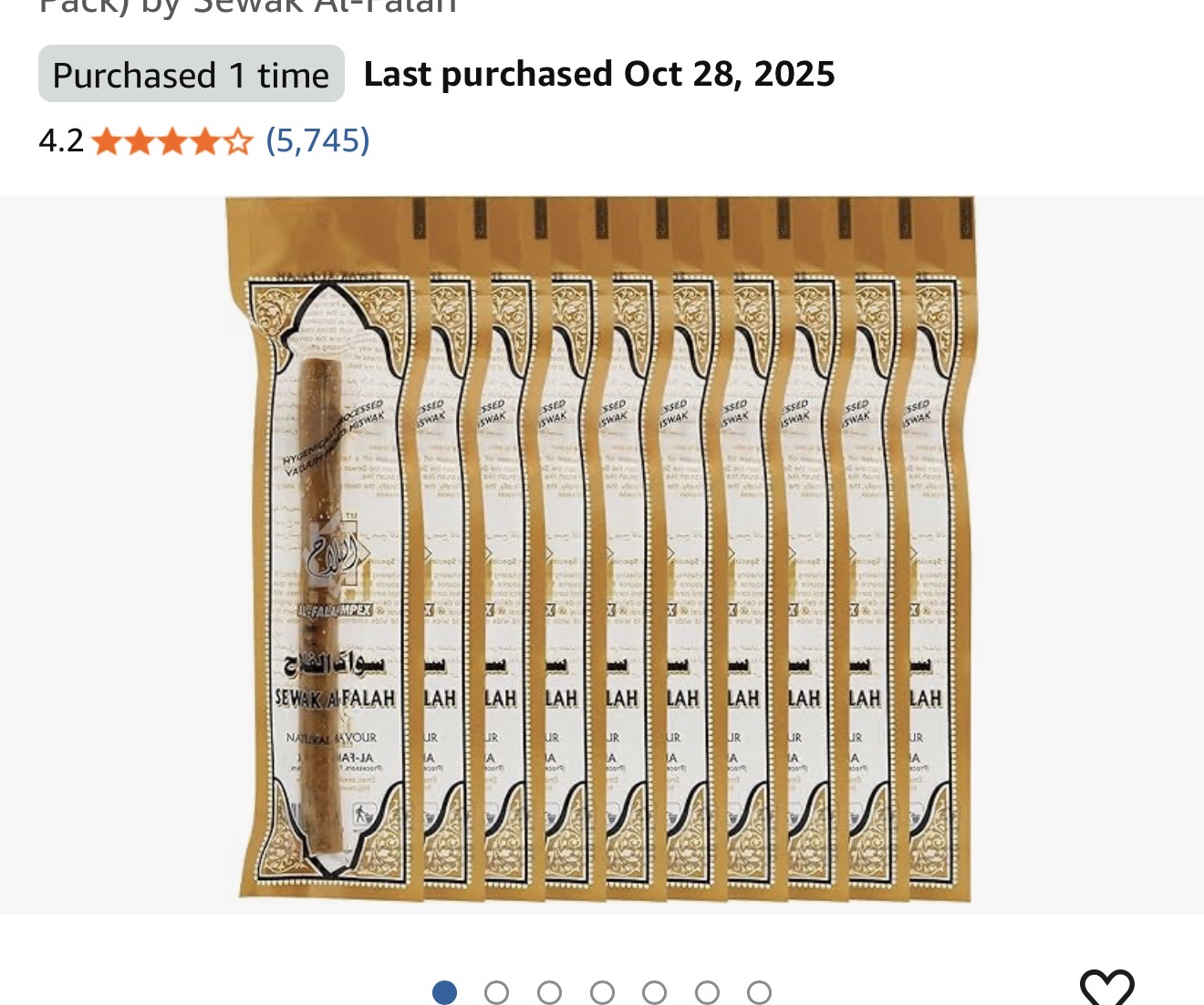1204x1005 pixels.
Task: Go to the last image indicator dot
Action: click(759, 992)
